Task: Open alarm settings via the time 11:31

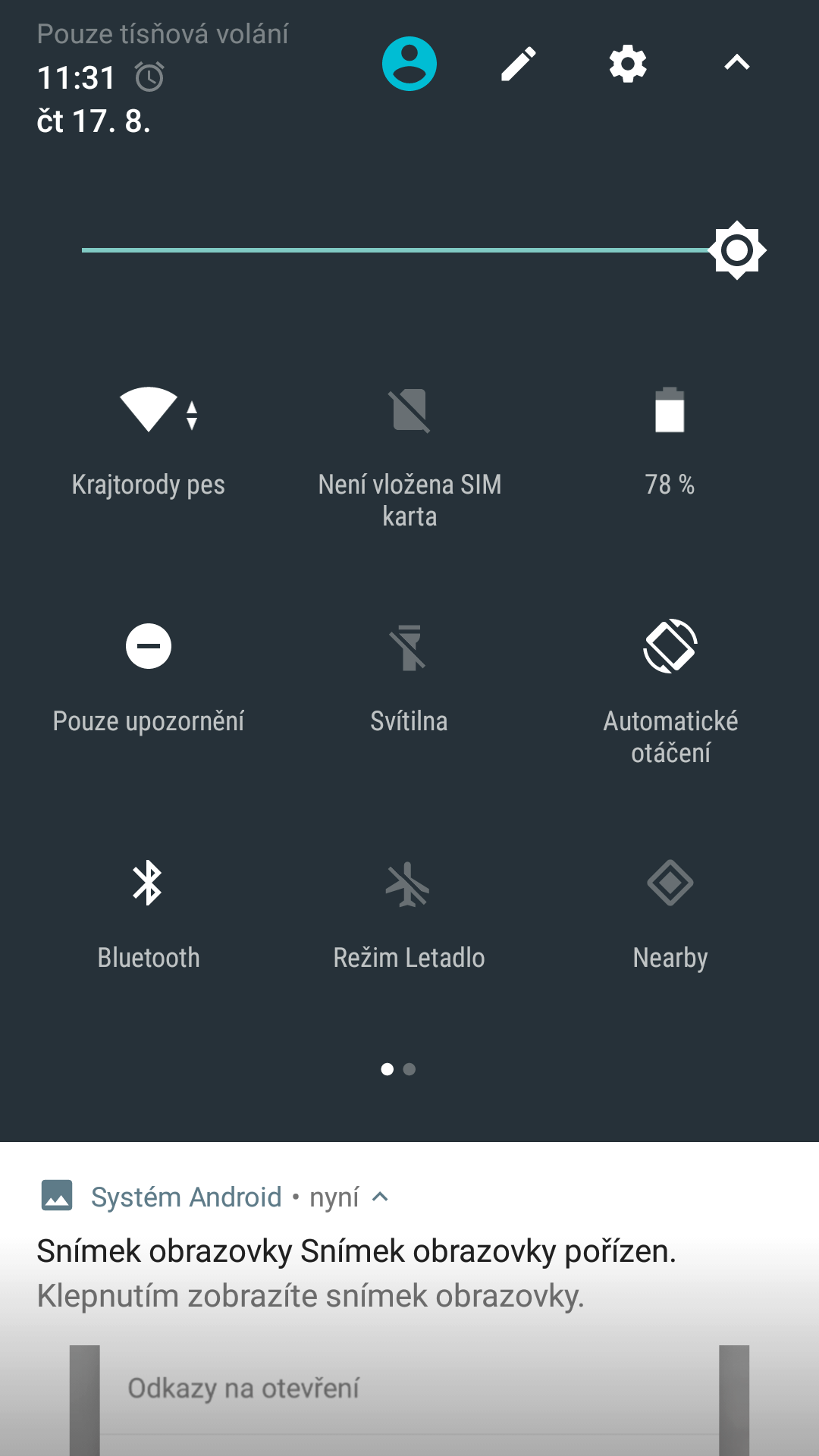Action: [x=77, y=77]
